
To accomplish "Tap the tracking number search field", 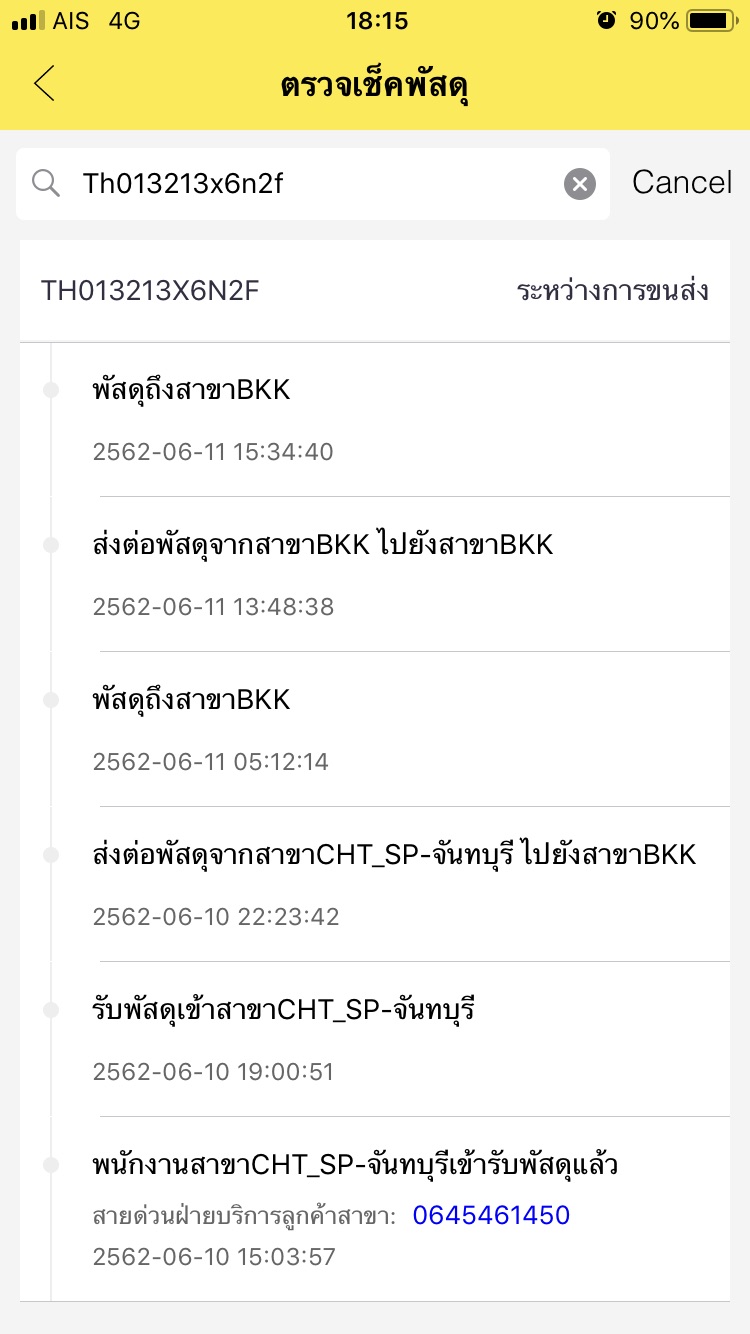I will pos(310,184).
